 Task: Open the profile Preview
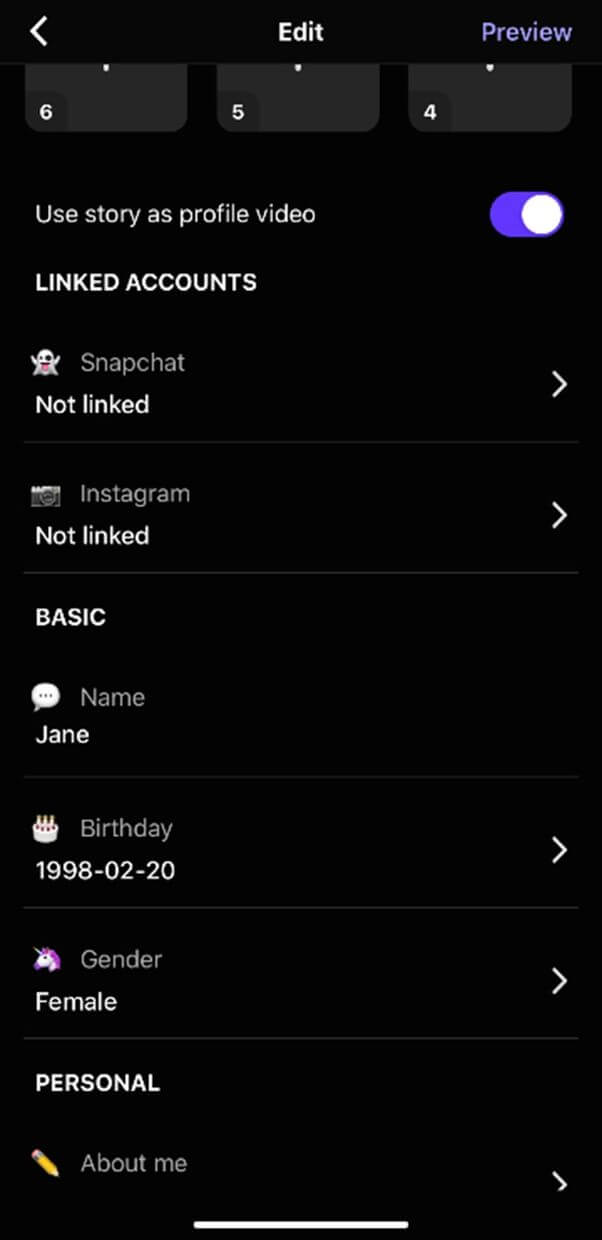(526, 32)
